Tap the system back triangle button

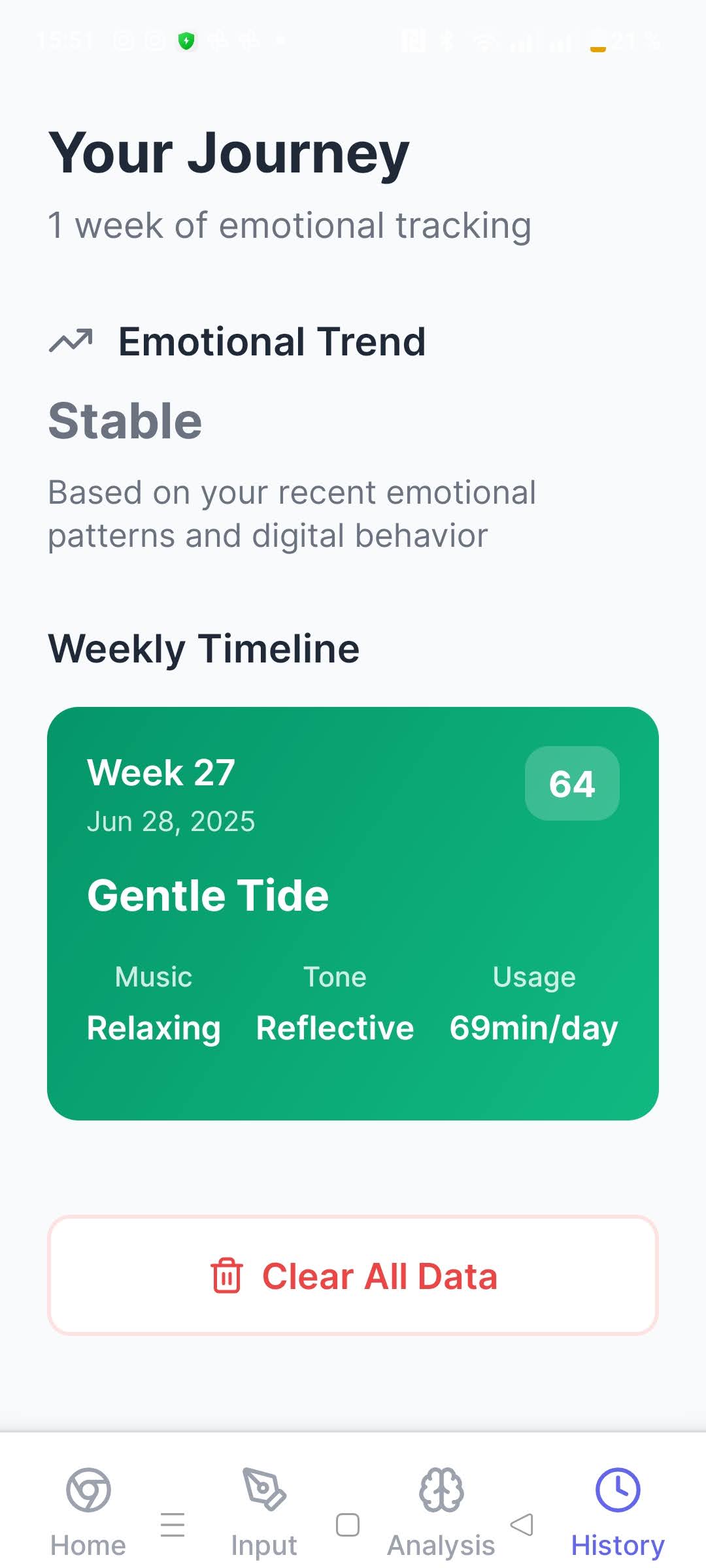522,1525
